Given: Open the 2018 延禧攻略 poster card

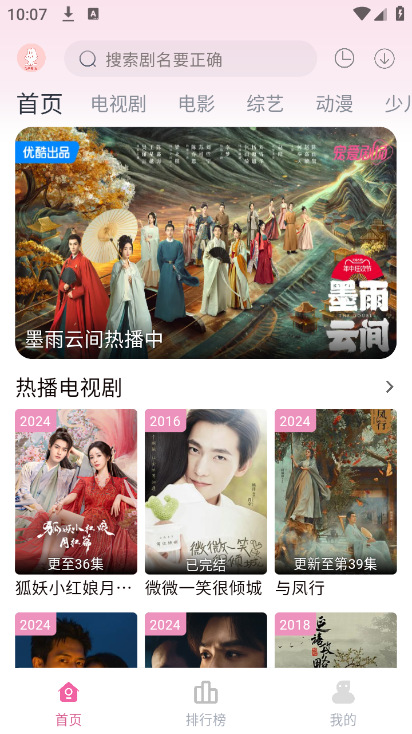Looking at the screenshot, I should click(x=336, y=640).
